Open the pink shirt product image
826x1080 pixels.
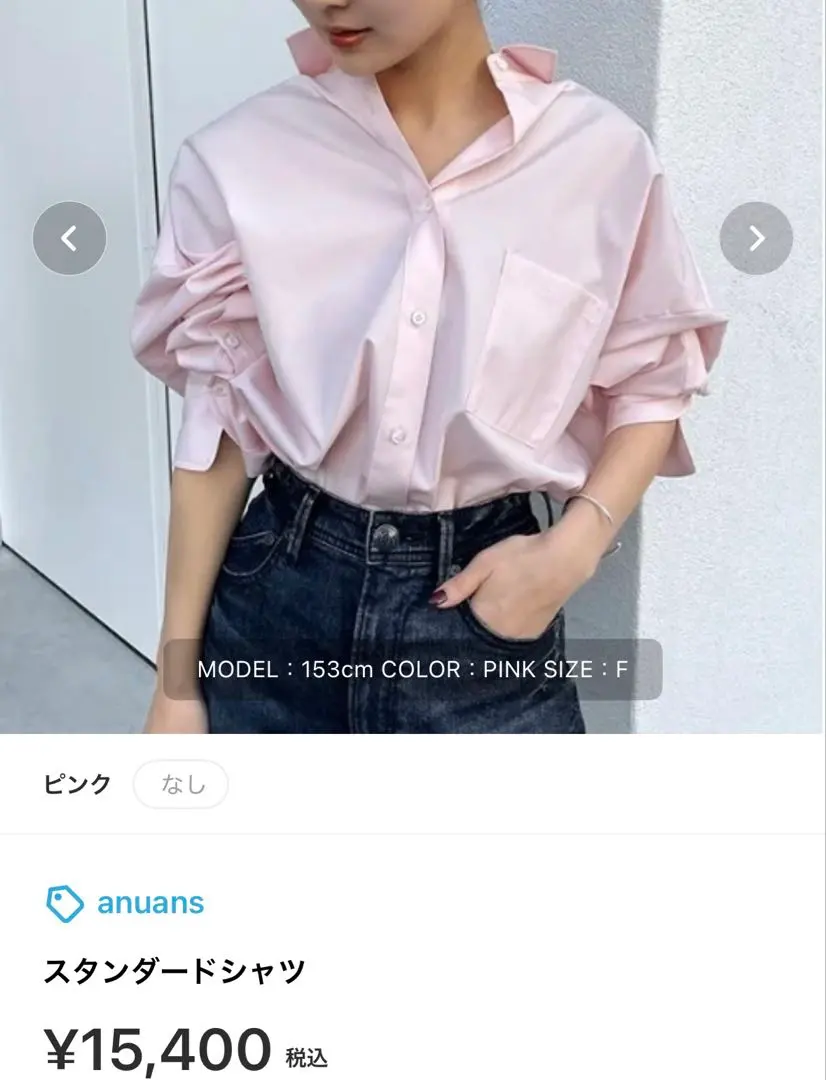coord(413,400)
